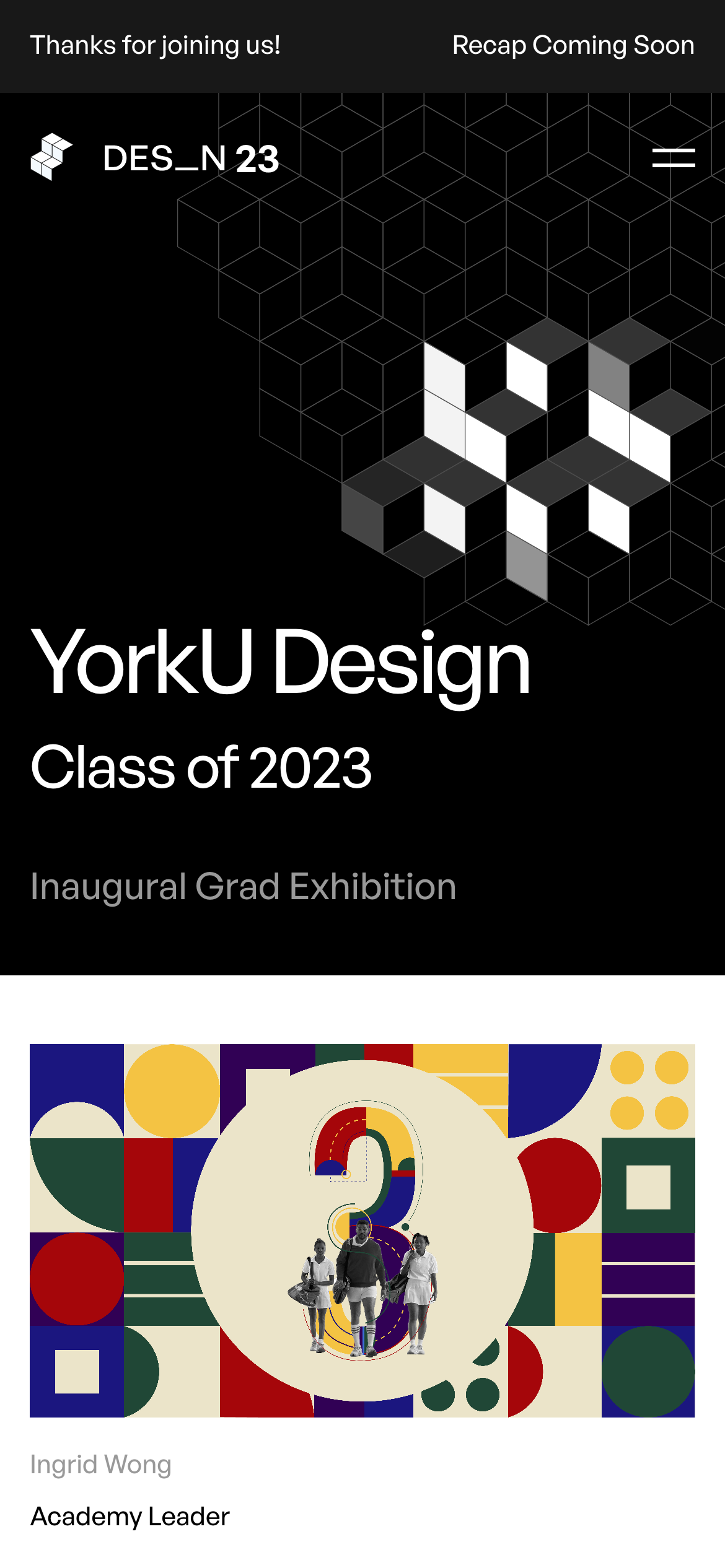Screen dimensions: 725x1568
Task: Tap the DES_N 23 home logo
Action: [x=155, y=158]
